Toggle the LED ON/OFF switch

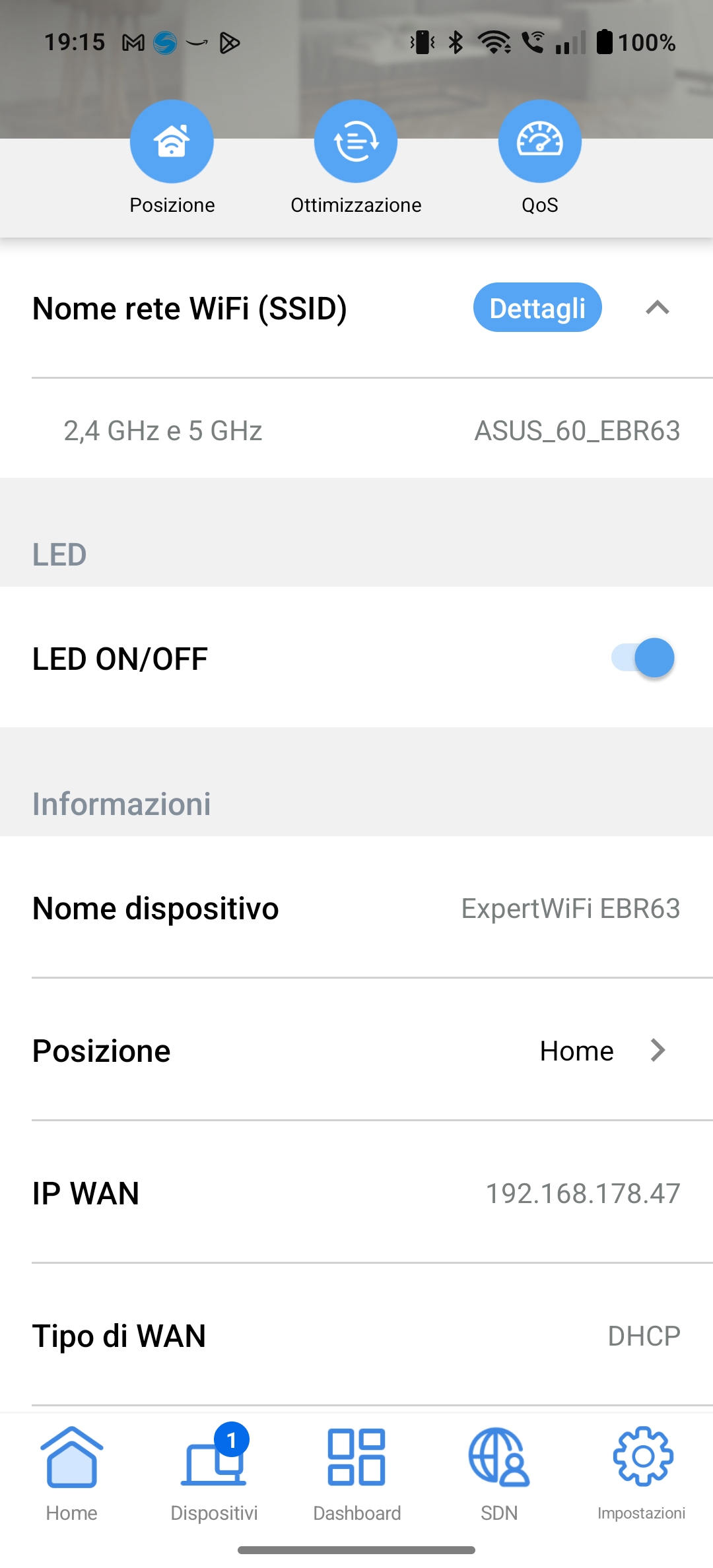point(643,658)
